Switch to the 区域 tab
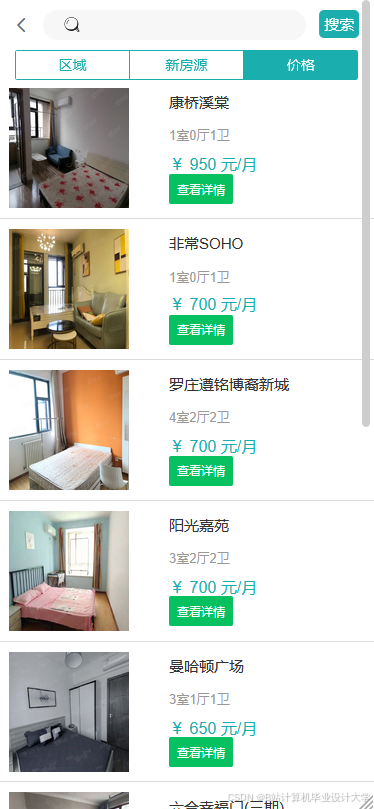374x809 pixels. 73,65
